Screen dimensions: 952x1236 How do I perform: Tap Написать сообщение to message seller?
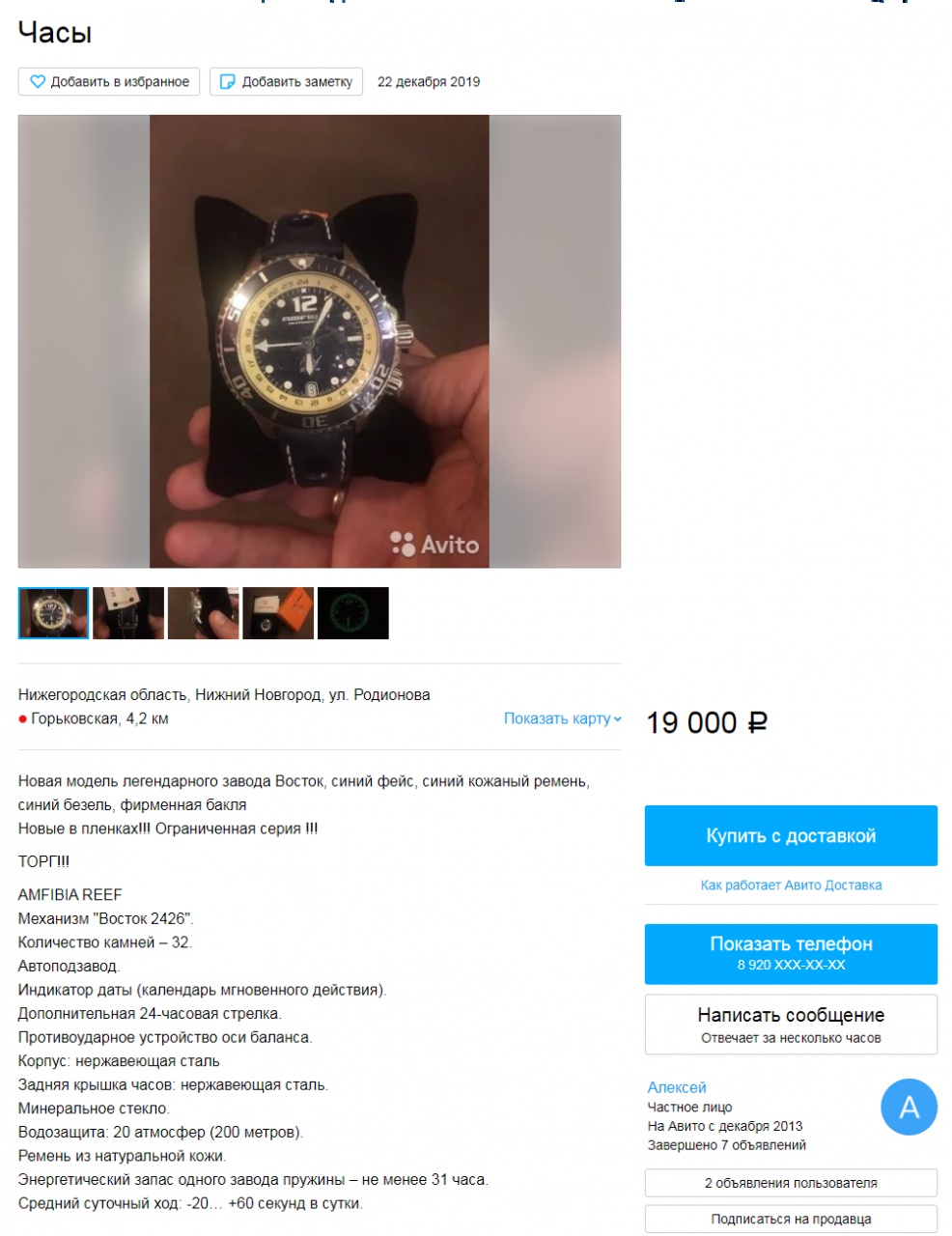coord(790,1024)
